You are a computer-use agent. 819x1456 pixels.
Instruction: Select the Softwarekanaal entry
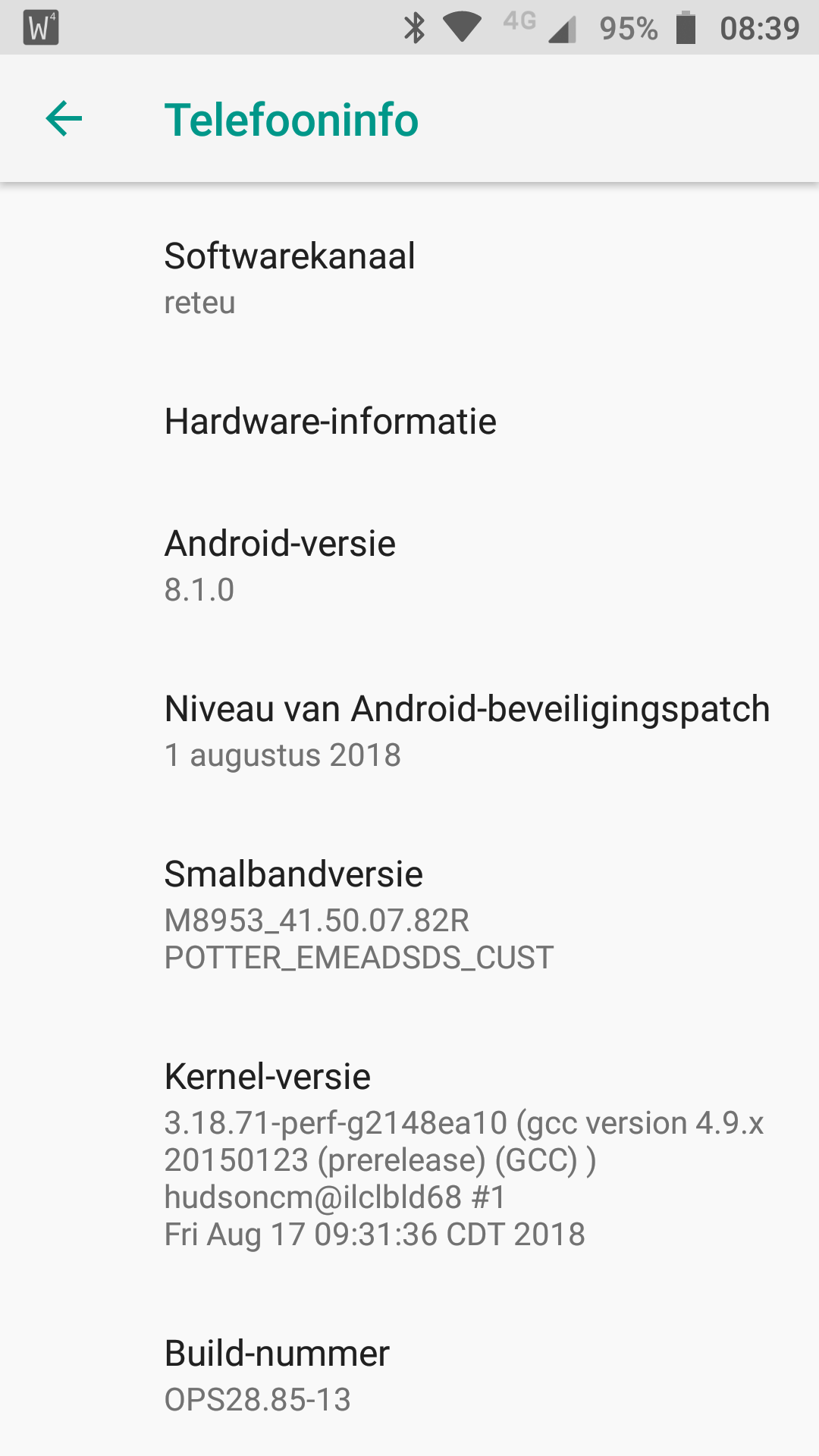409,278
